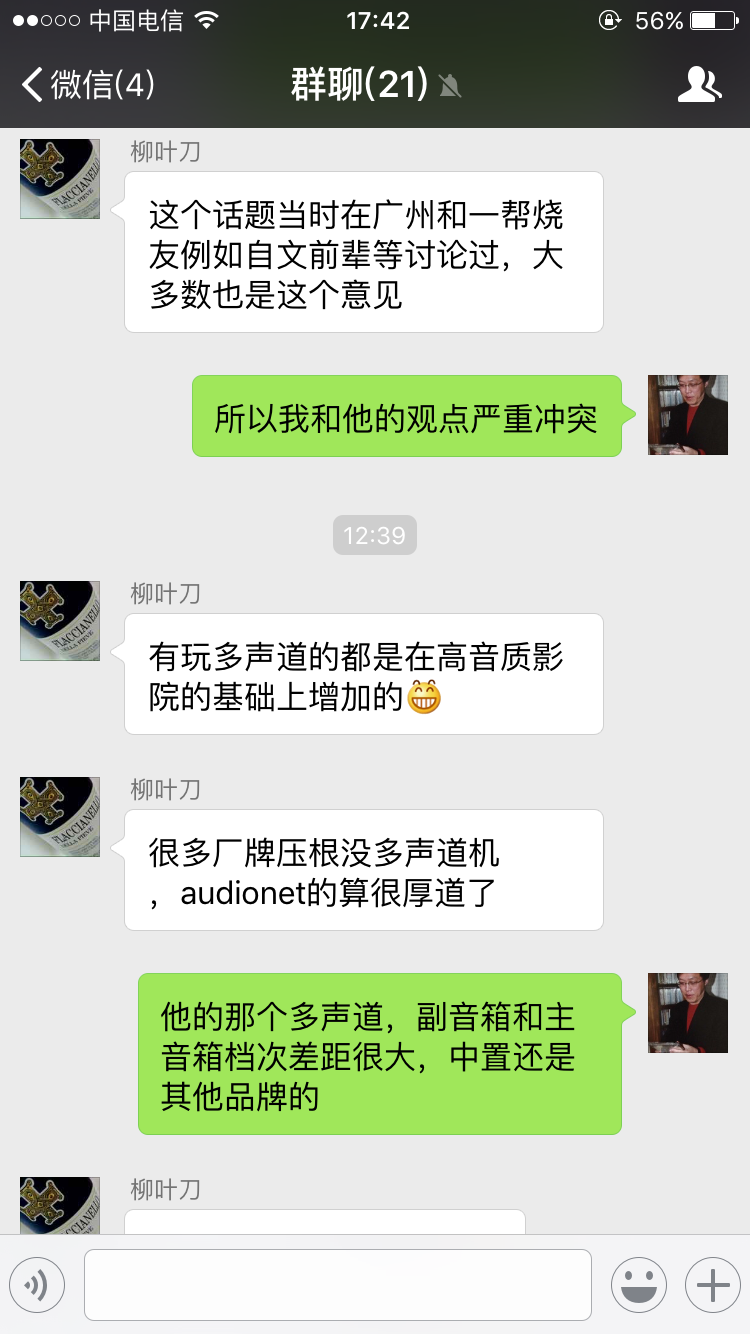View own avatar beside 观点严重冲突 message
Screen dimensions: 750x1334
coord(687,415)
